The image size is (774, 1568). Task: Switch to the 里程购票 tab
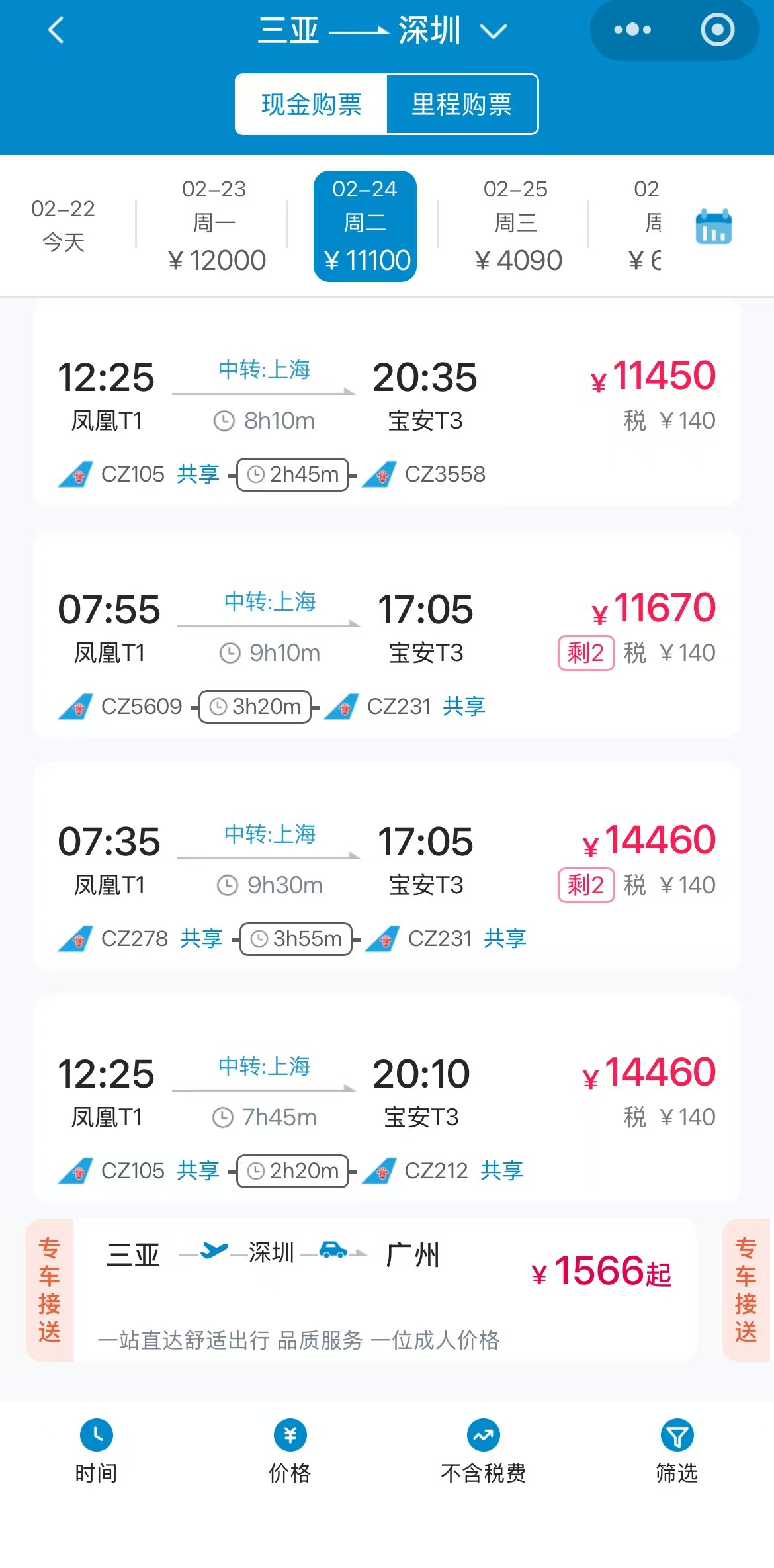462,104
